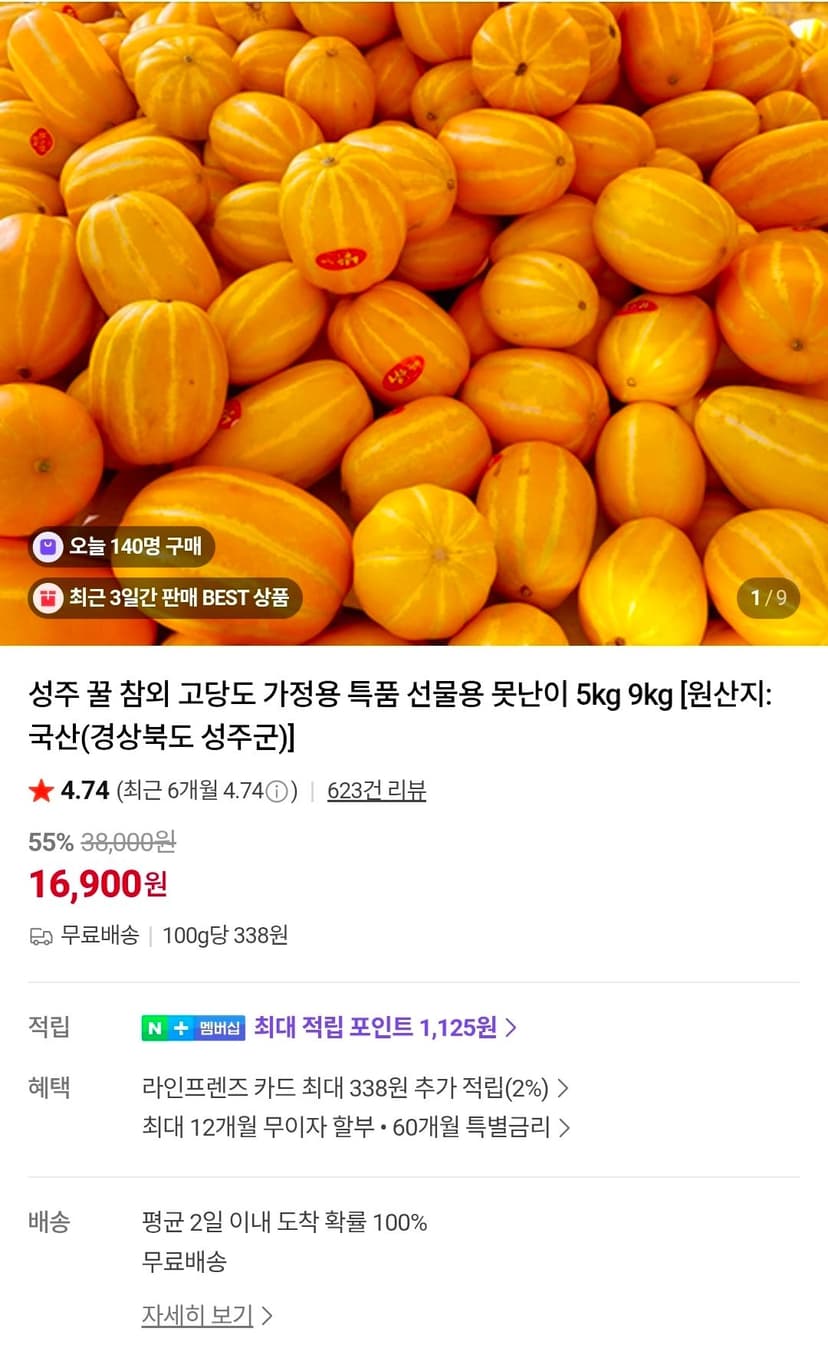Open the 623건 리뷰 reviews link
Viewport: 828px width, 1372px height.
(376, 791)
